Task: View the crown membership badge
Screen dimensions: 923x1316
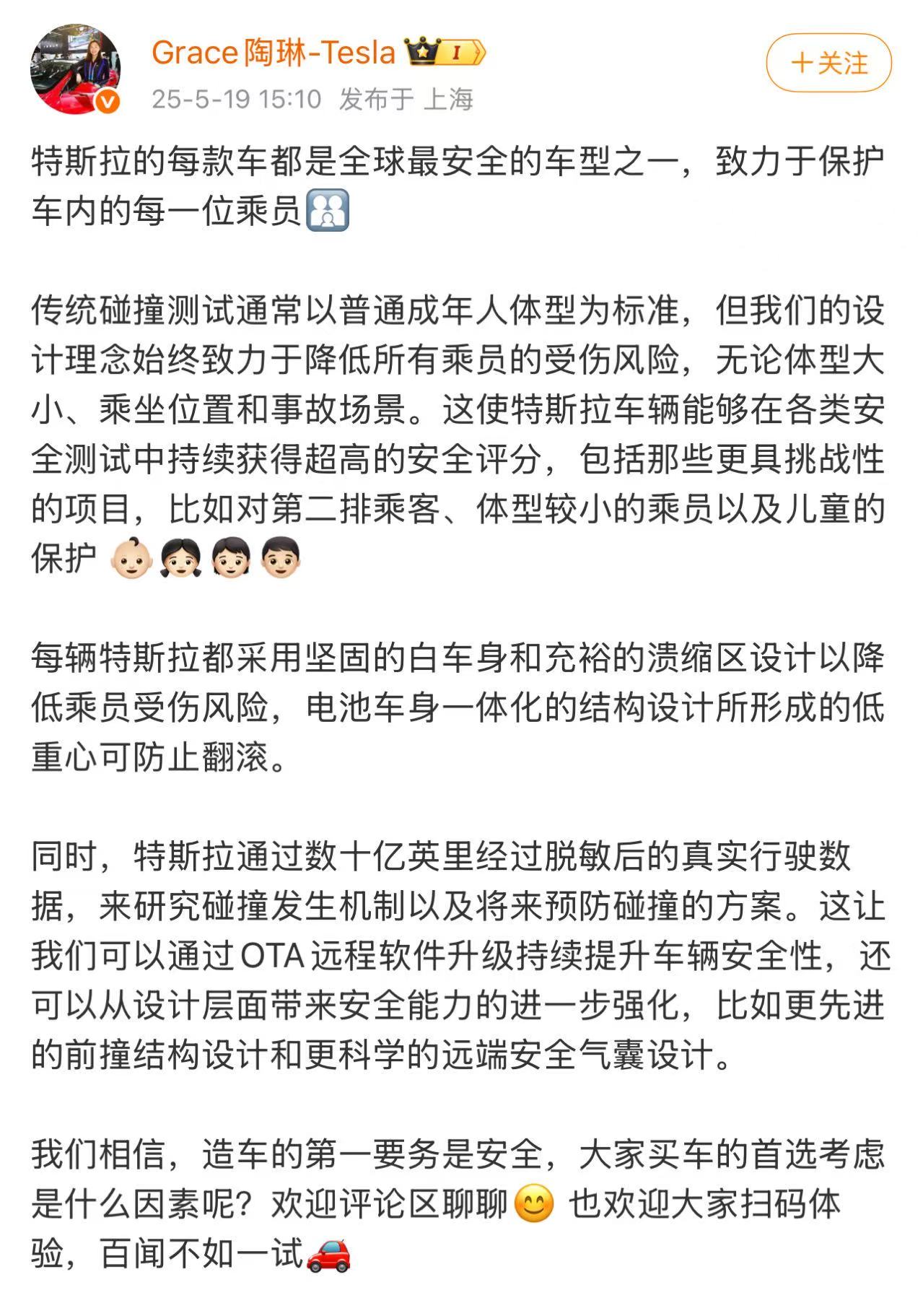Action: pos(445,52)
